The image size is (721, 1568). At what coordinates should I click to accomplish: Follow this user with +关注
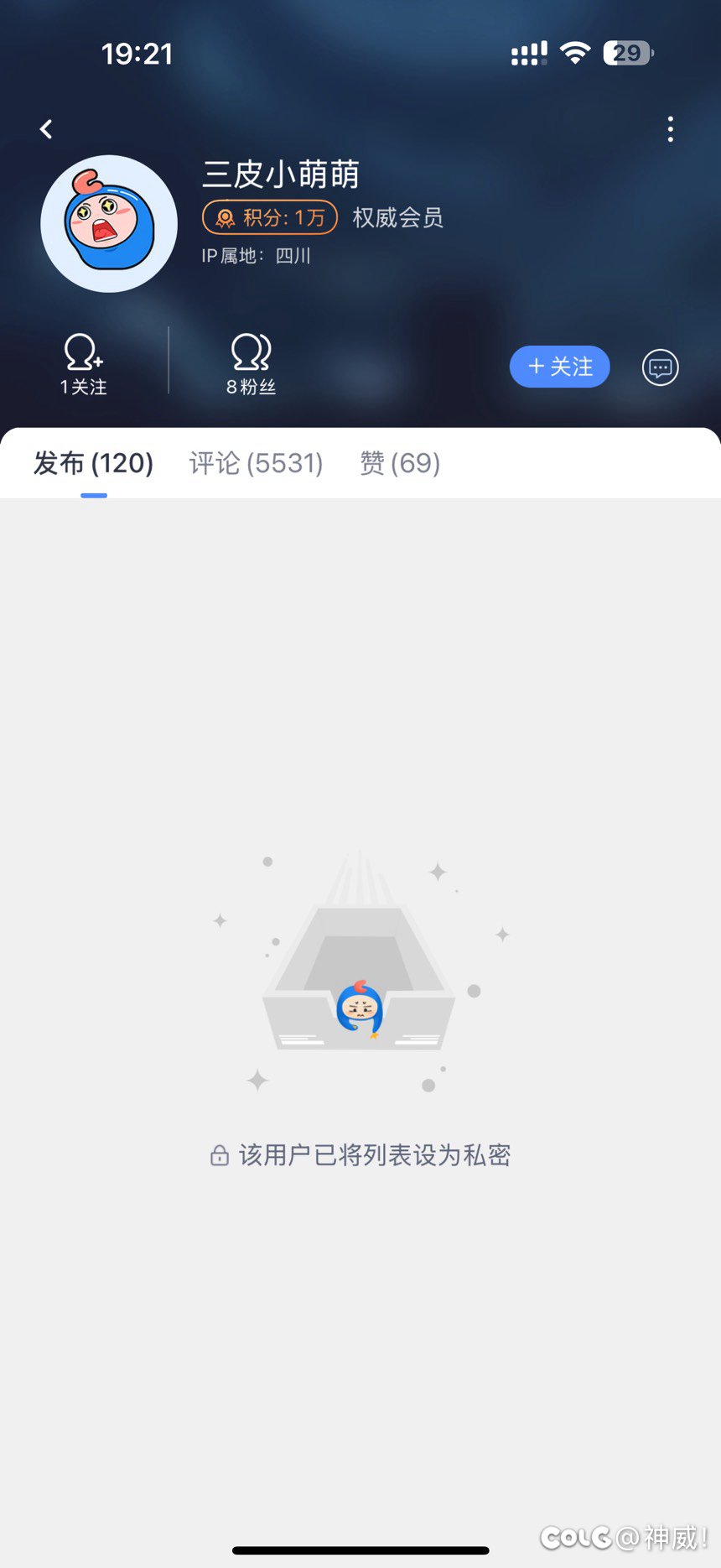(x=559, y=367)
